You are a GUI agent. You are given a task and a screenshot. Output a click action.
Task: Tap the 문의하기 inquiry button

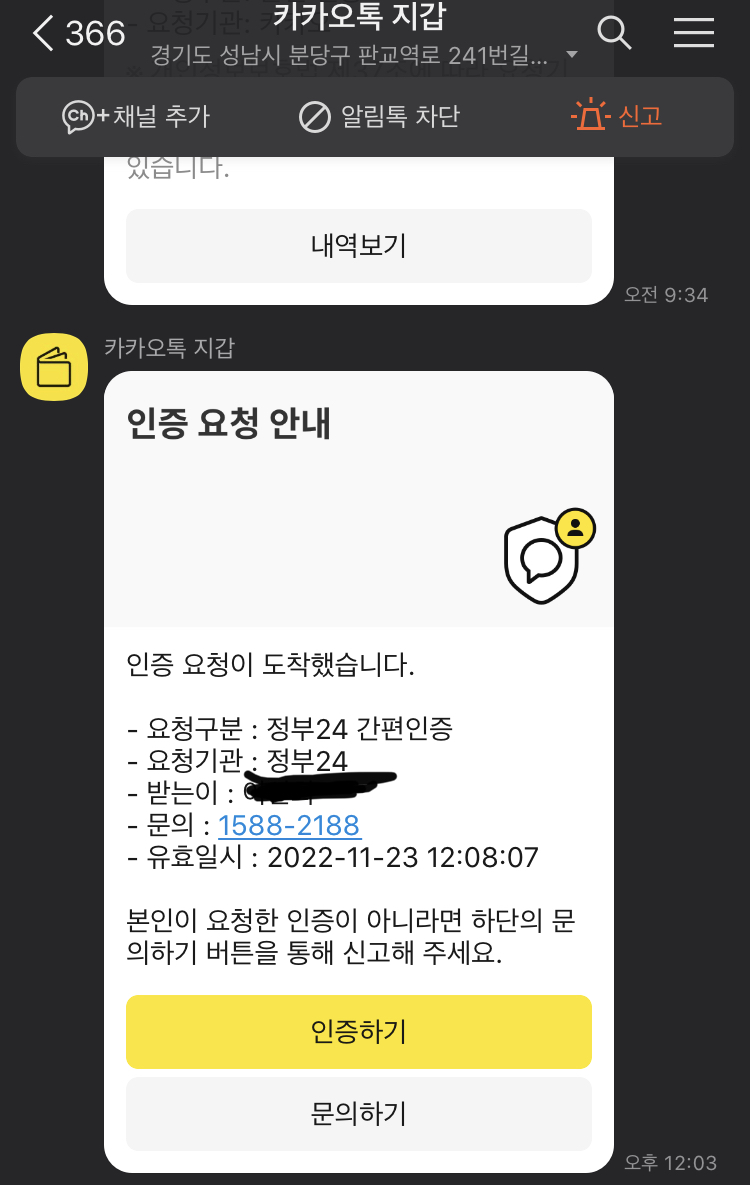click(x=358, y=1114)
